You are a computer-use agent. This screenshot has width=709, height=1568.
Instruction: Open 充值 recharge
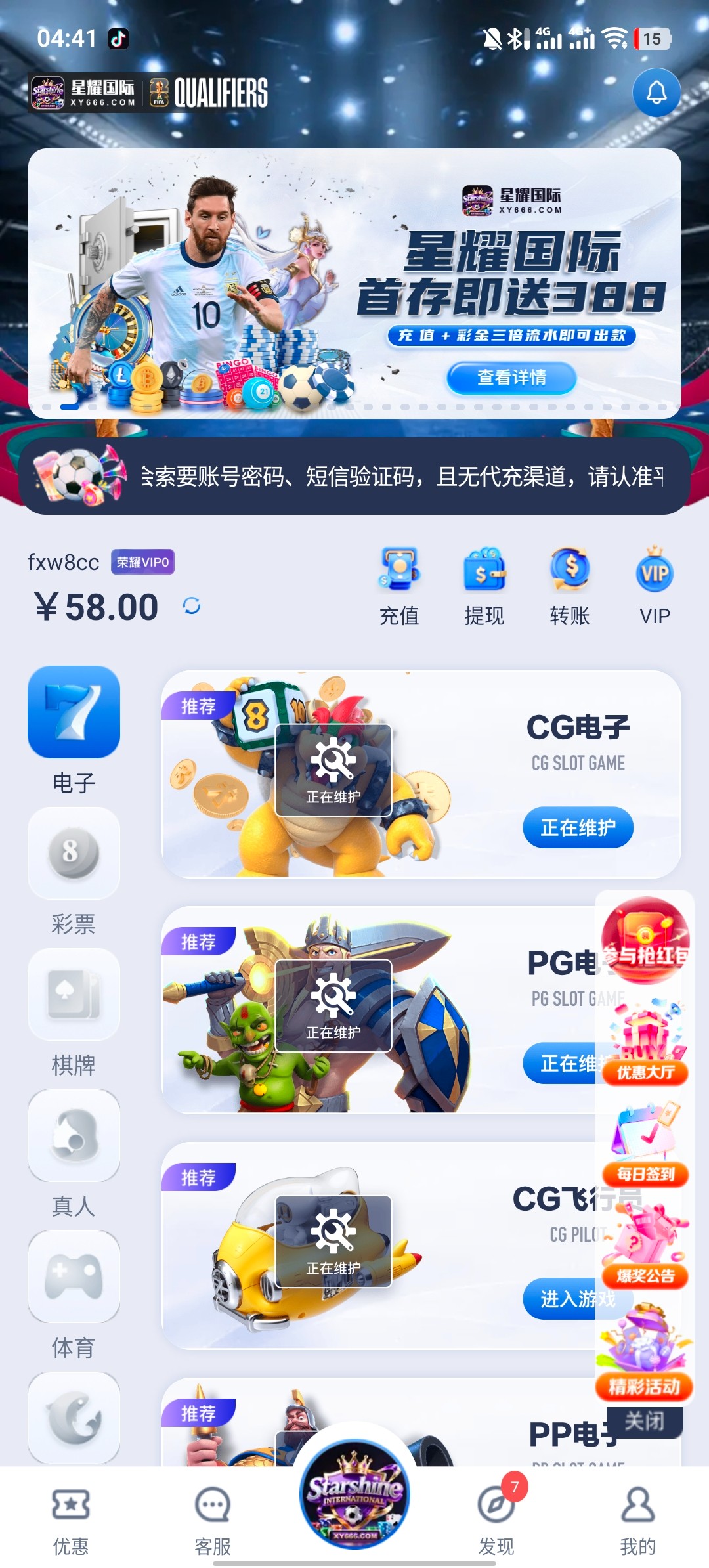coord(399,586)
